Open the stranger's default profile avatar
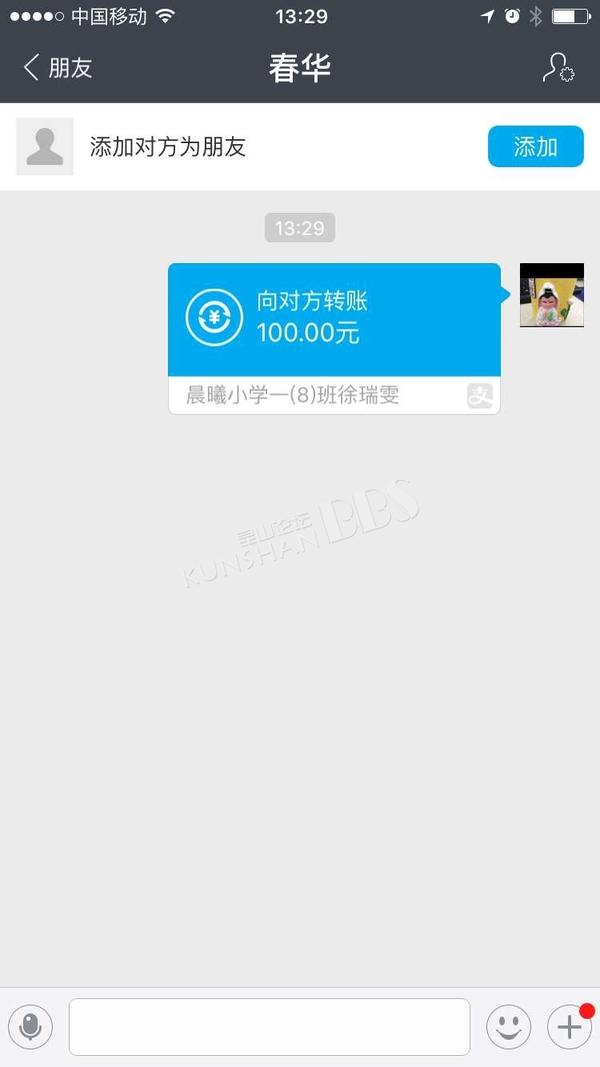600x1067 pixels. (45, 146)
